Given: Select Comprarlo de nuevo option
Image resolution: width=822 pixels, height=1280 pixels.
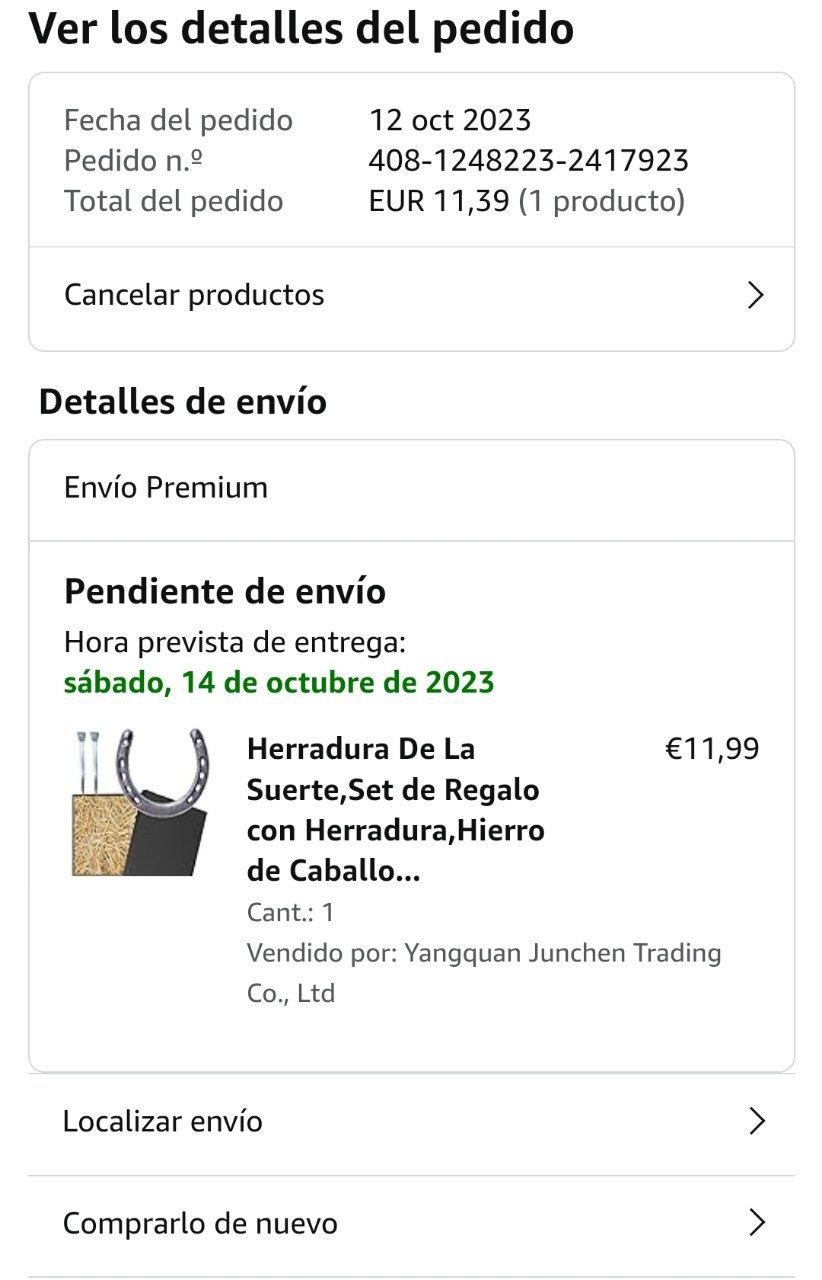Looking at the screenshot, I should (410, 1224).
